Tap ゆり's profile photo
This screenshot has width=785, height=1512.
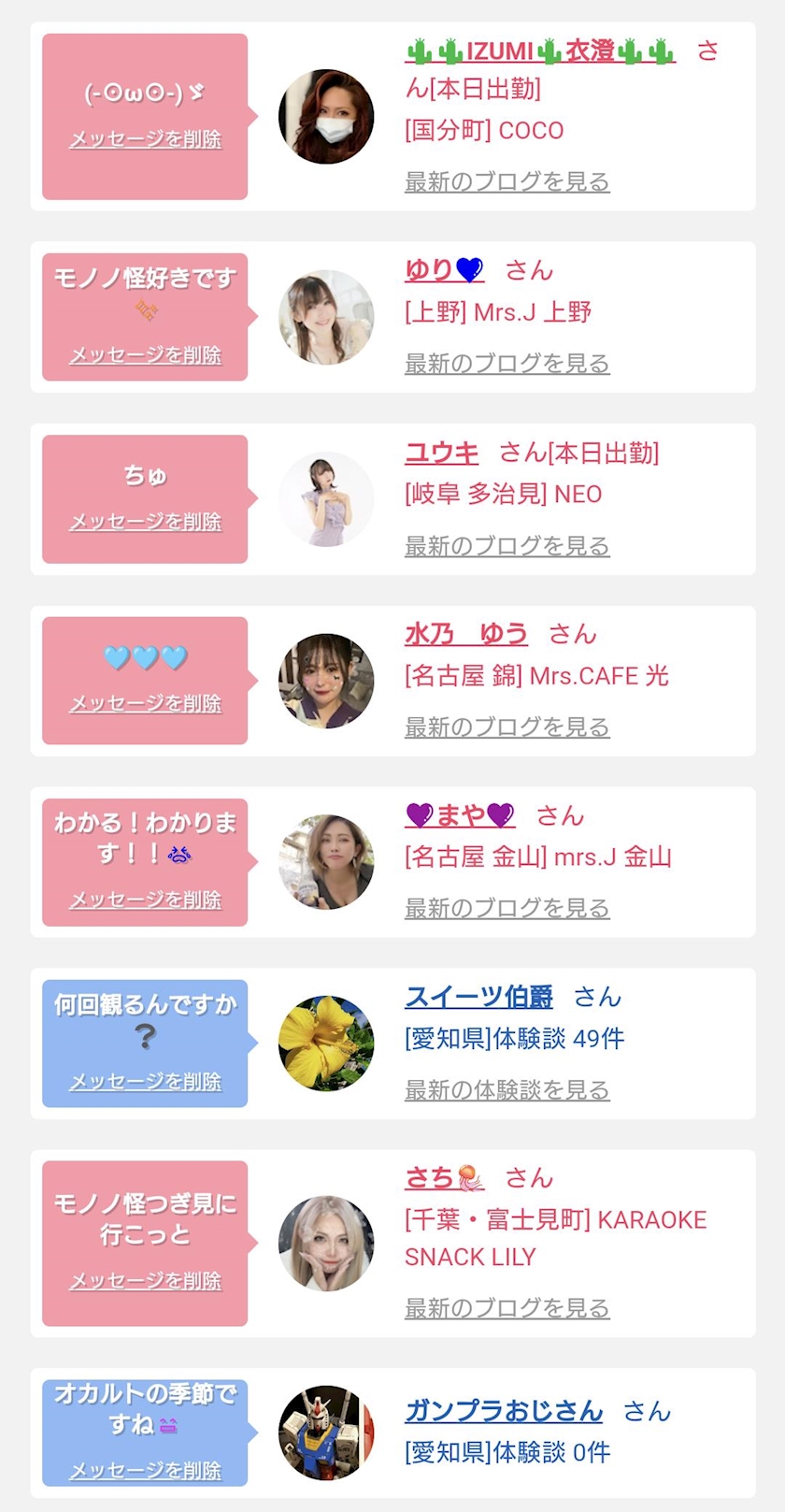[326, 317]
